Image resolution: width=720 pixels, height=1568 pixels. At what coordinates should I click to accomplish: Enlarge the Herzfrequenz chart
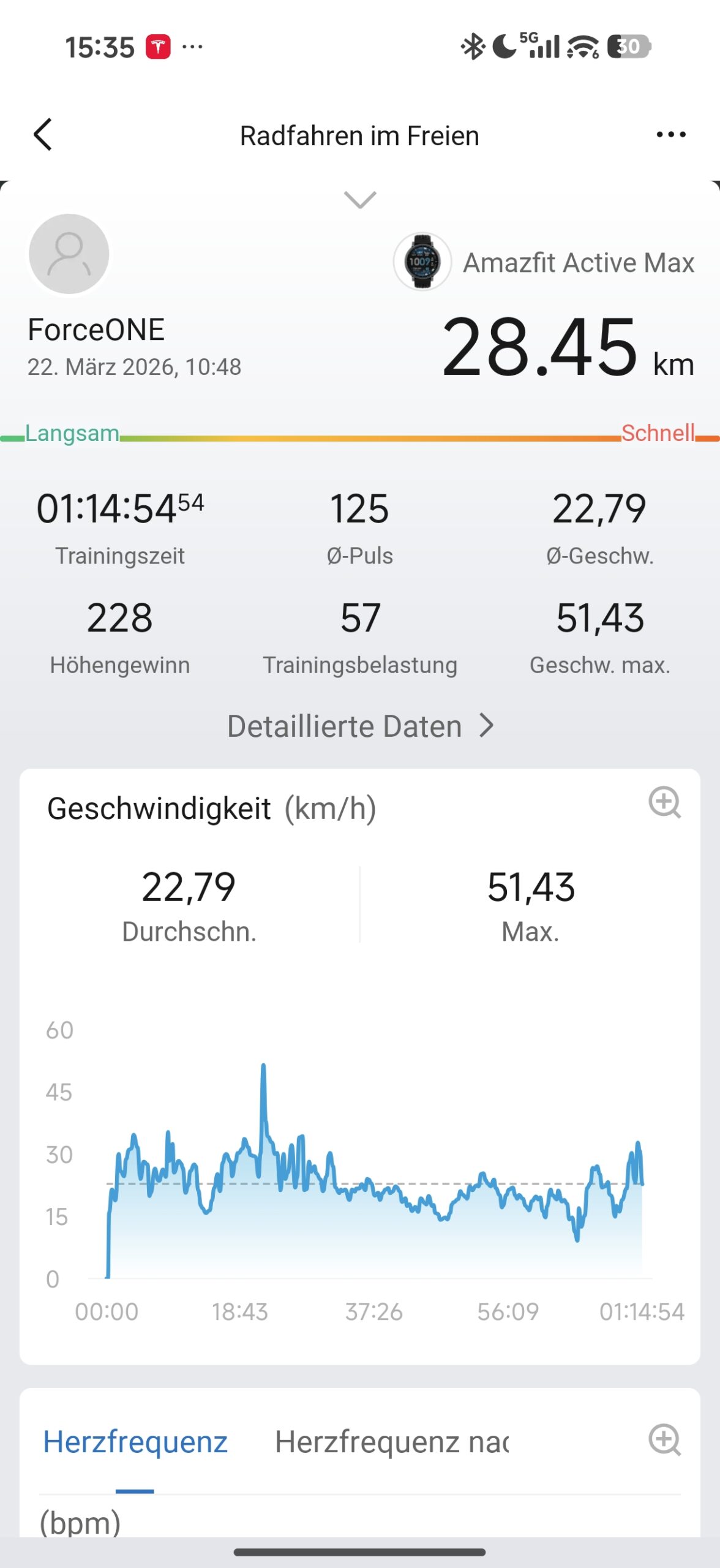click(664, 1440)
